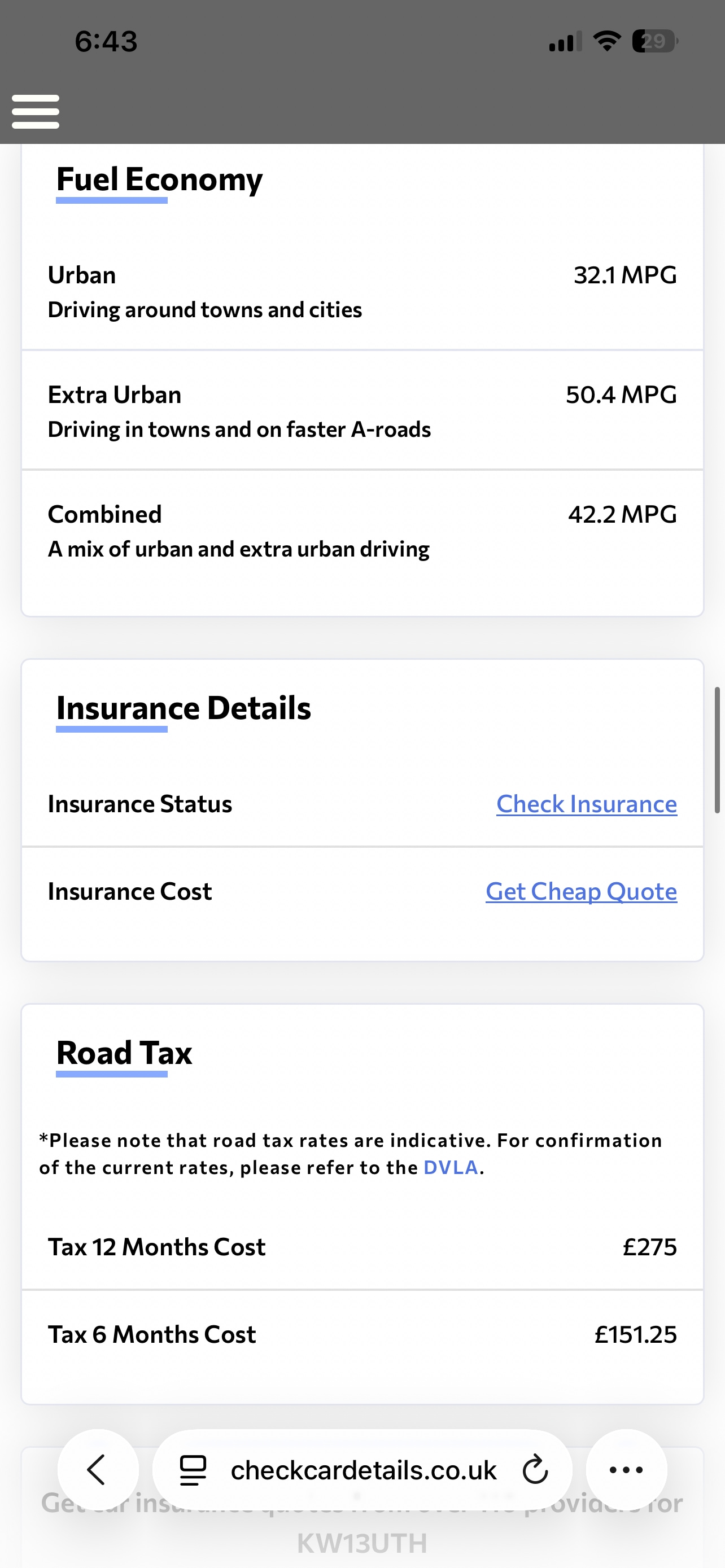Follow the DVLA link
The height and width of the screenshot is (1568, 725).
pyautogui.click(x=451, y=1167)
